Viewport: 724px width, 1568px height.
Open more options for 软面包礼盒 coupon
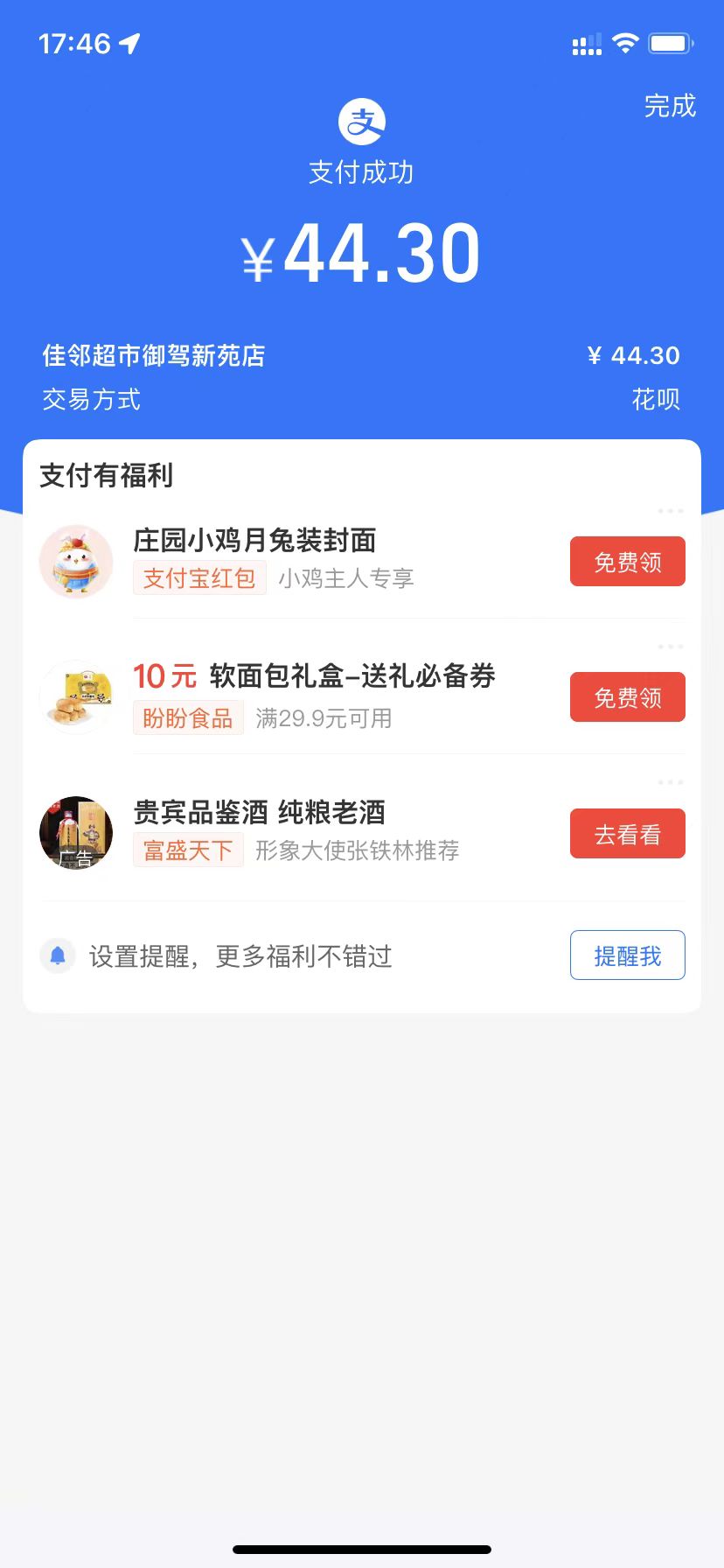671,647
